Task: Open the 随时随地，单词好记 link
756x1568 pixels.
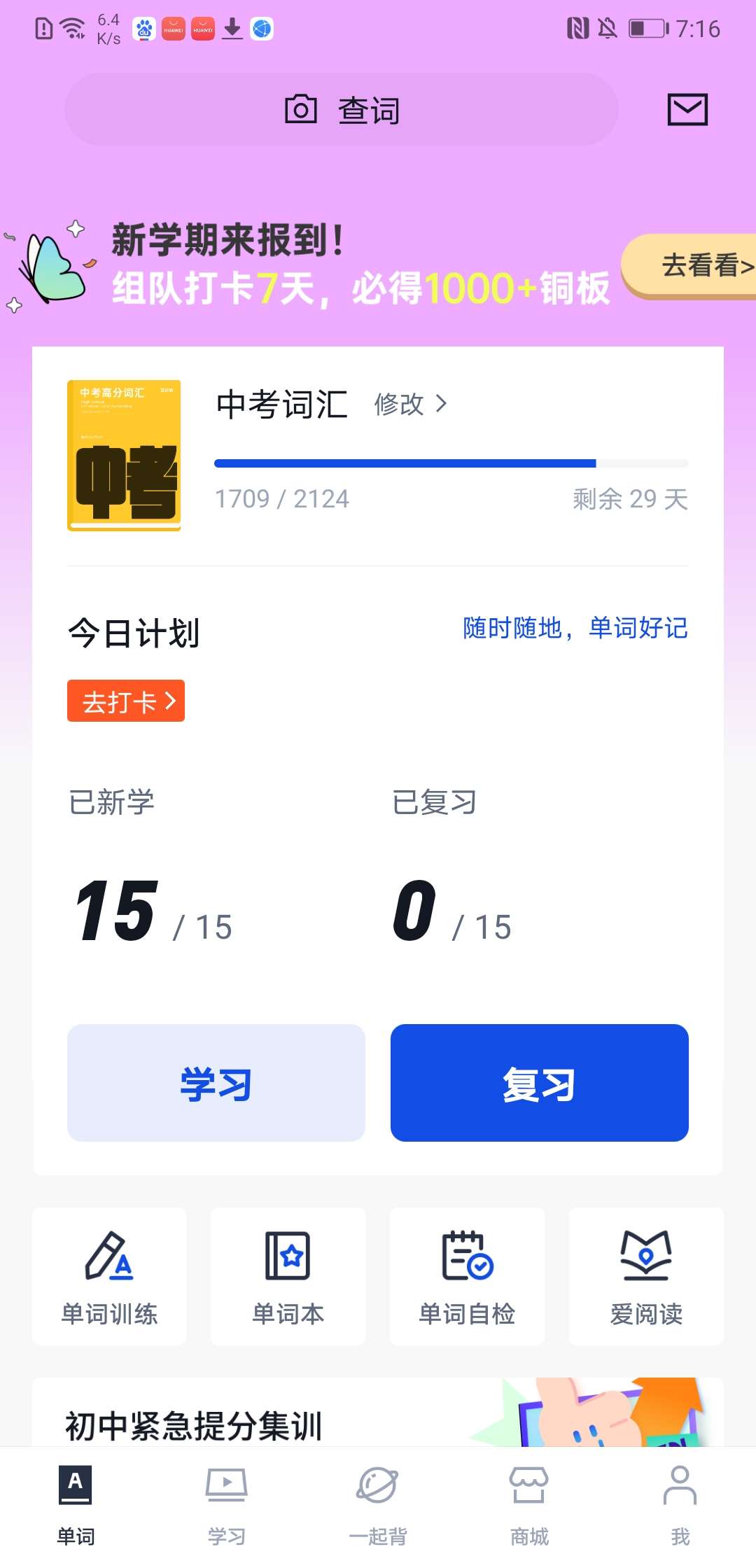Action: 575,628
